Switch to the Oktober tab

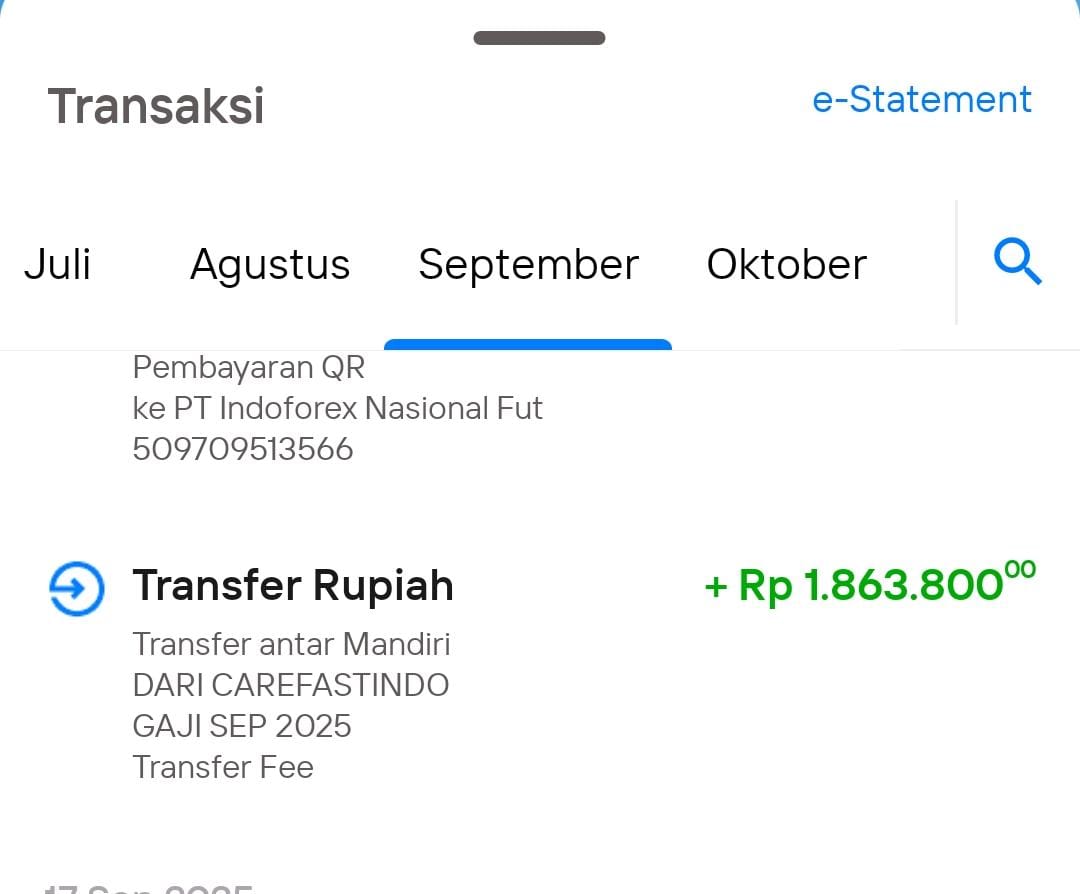[x=786, y=265]
